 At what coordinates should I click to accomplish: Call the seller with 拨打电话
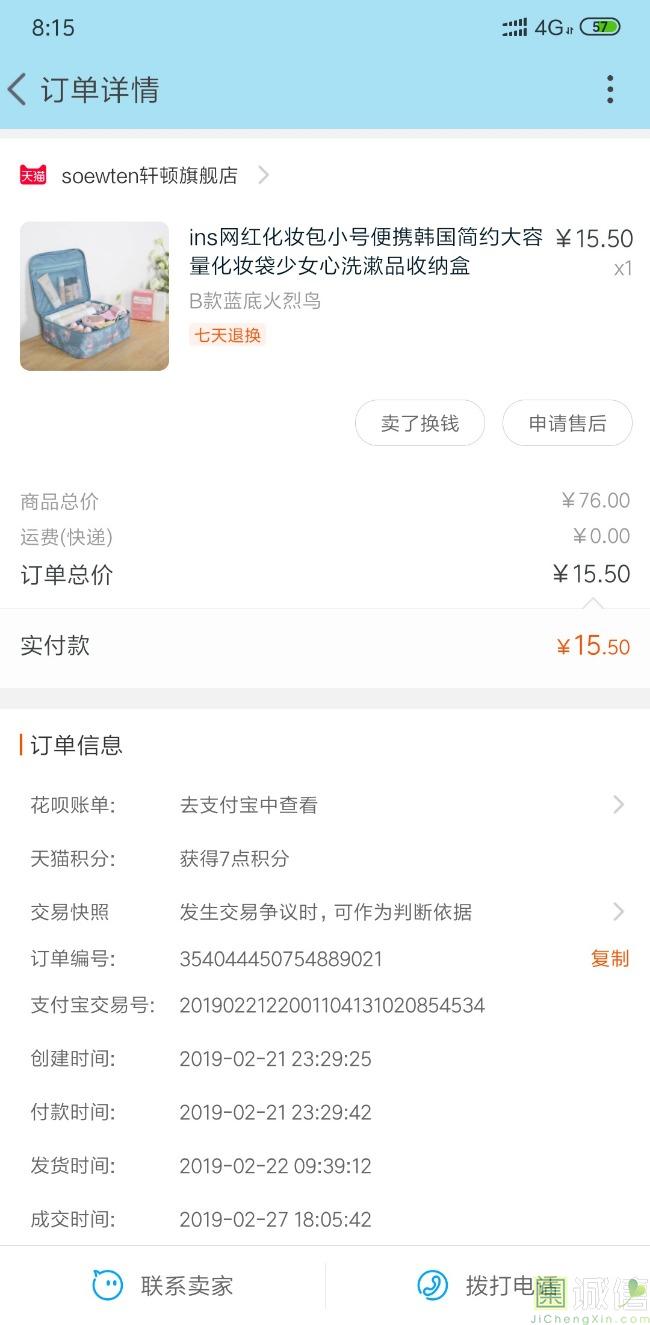[x=487, y=1286]
